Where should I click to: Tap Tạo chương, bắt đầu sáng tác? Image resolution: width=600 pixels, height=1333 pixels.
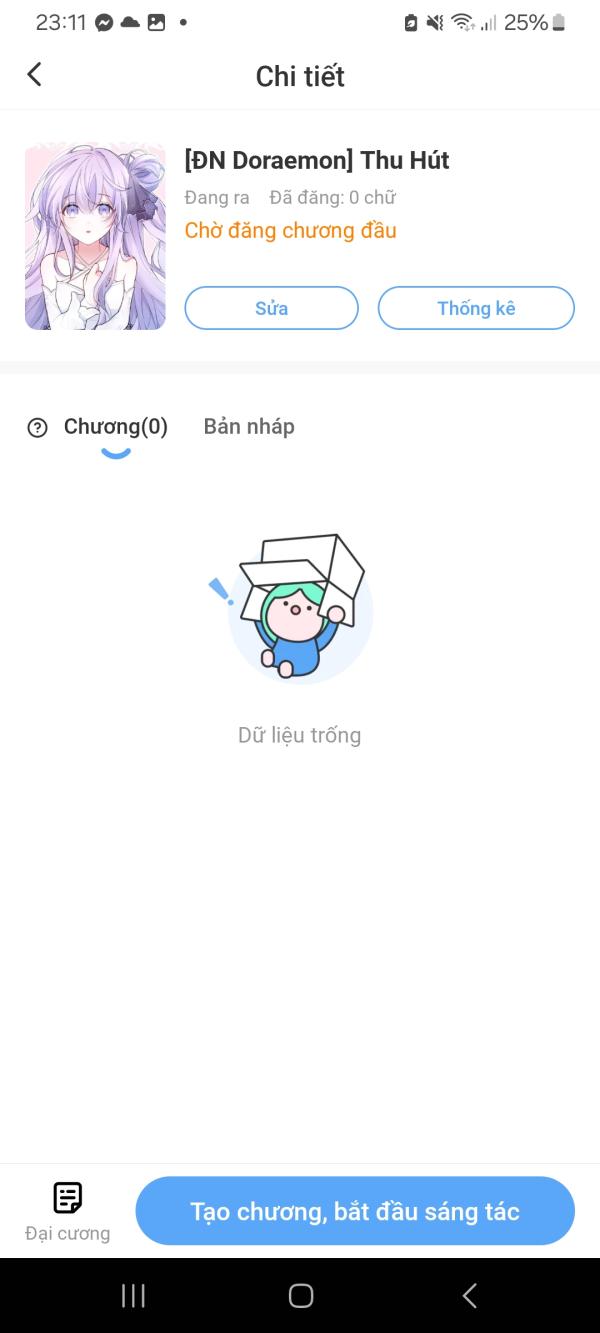click(355, 1211)
